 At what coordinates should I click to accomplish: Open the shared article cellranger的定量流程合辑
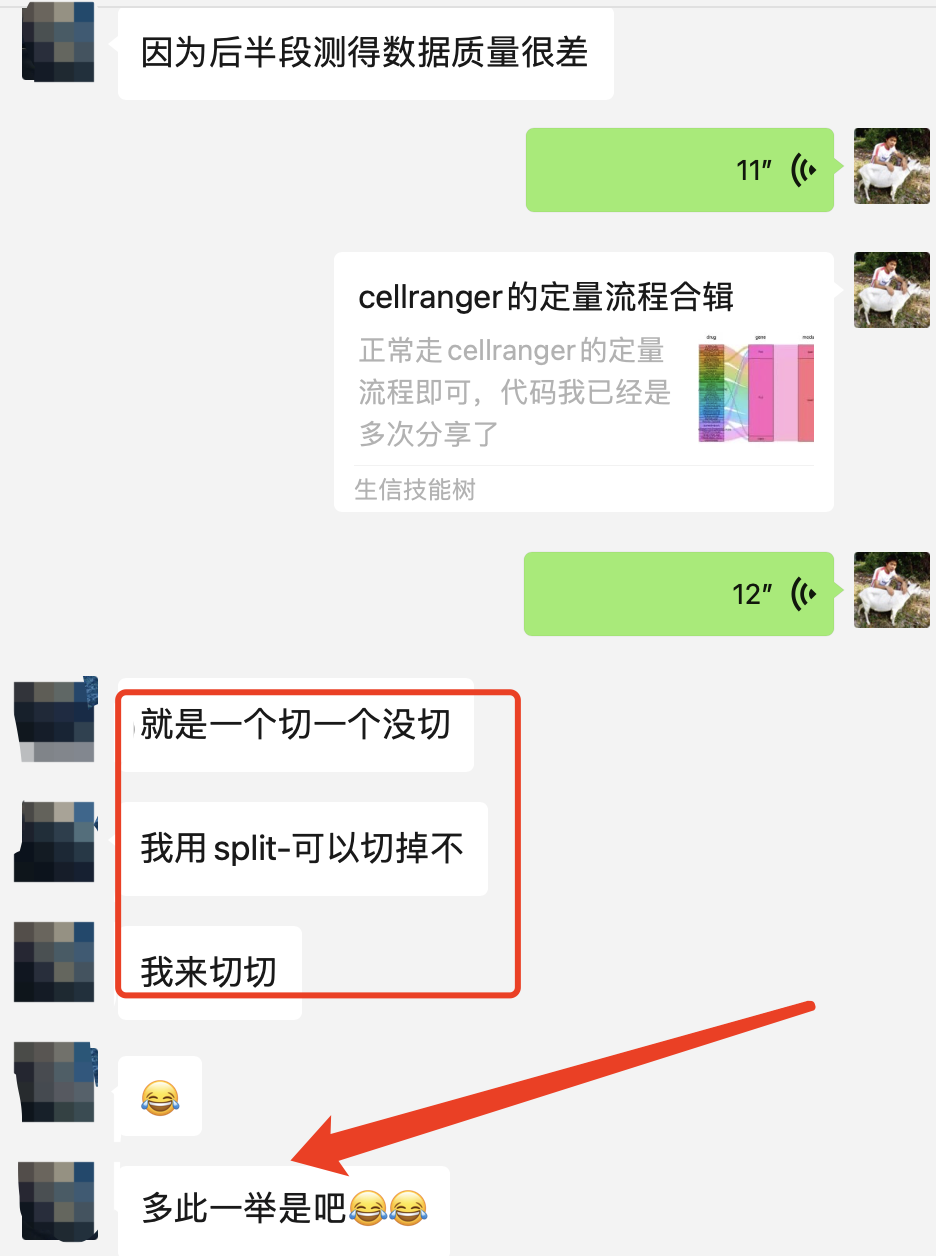584,382
